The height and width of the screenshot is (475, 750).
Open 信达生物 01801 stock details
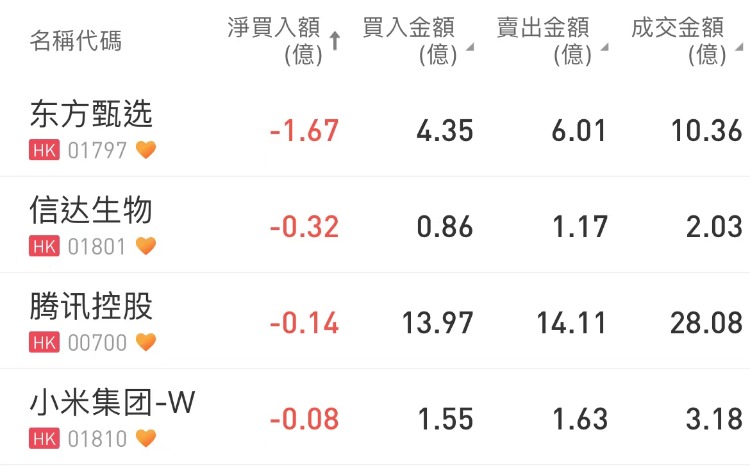tap(92, 225)
